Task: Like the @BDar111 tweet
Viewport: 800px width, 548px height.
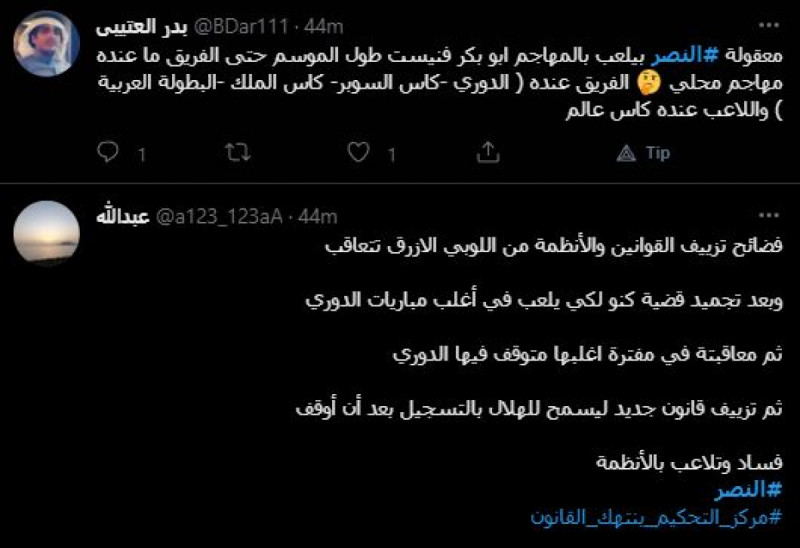Action: click(358, 153)
